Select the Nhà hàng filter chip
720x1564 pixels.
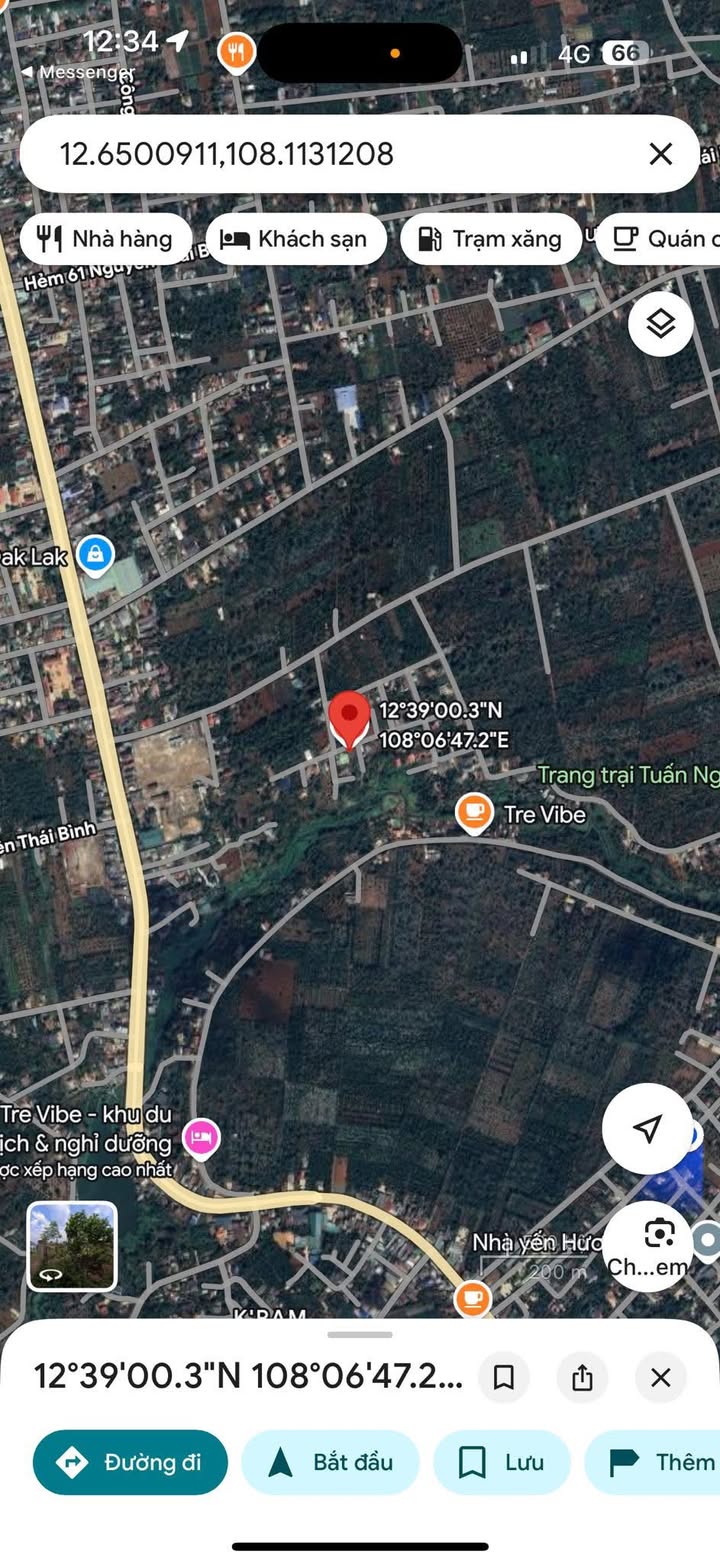click(x=105, y=239)
